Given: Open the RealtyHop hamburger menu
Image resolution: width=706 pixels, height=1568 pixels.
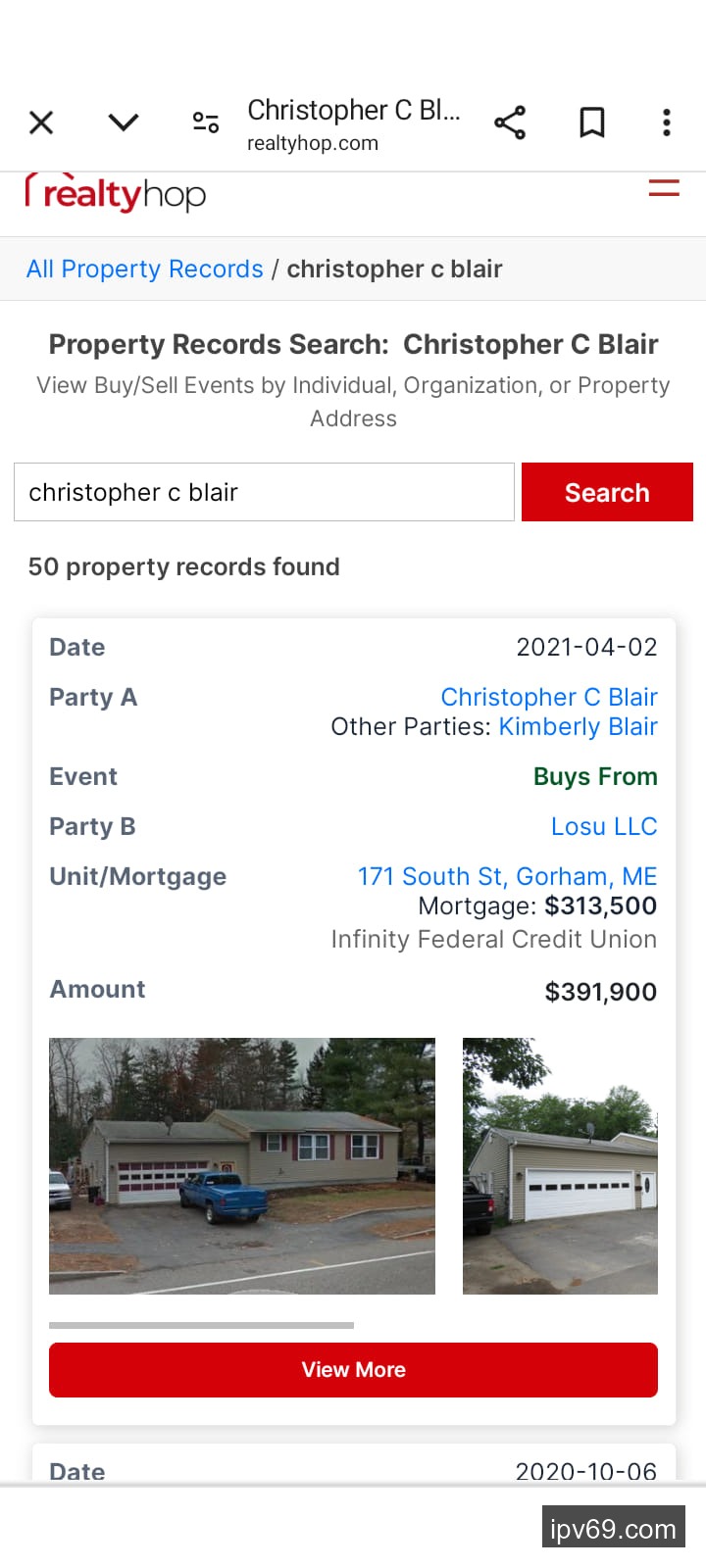Looking at the screenshot, I should [664, 188].
